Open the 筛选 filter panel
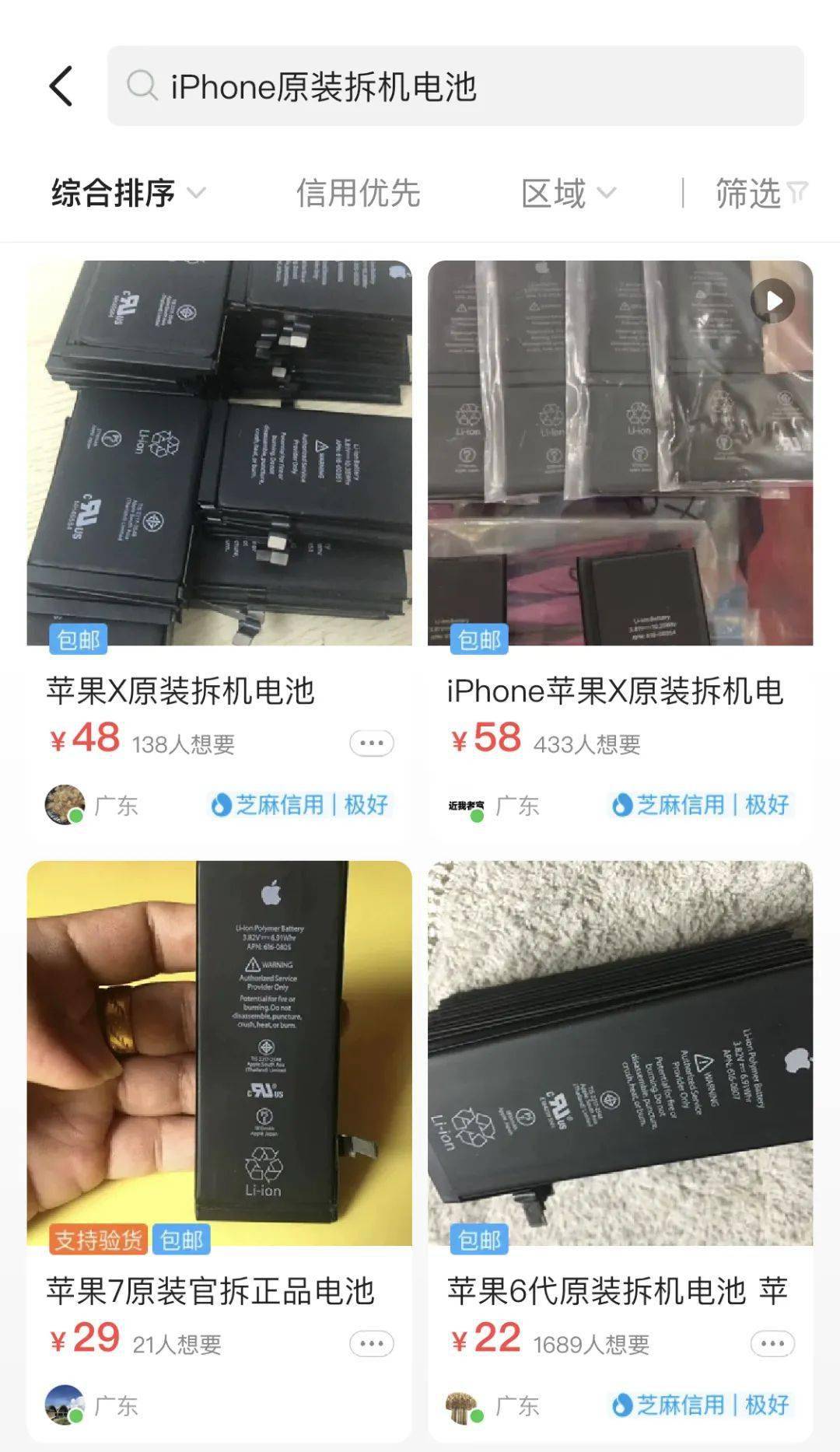Image resolution: width=840 pixels, height=1452 pixels. coord(761,193)
